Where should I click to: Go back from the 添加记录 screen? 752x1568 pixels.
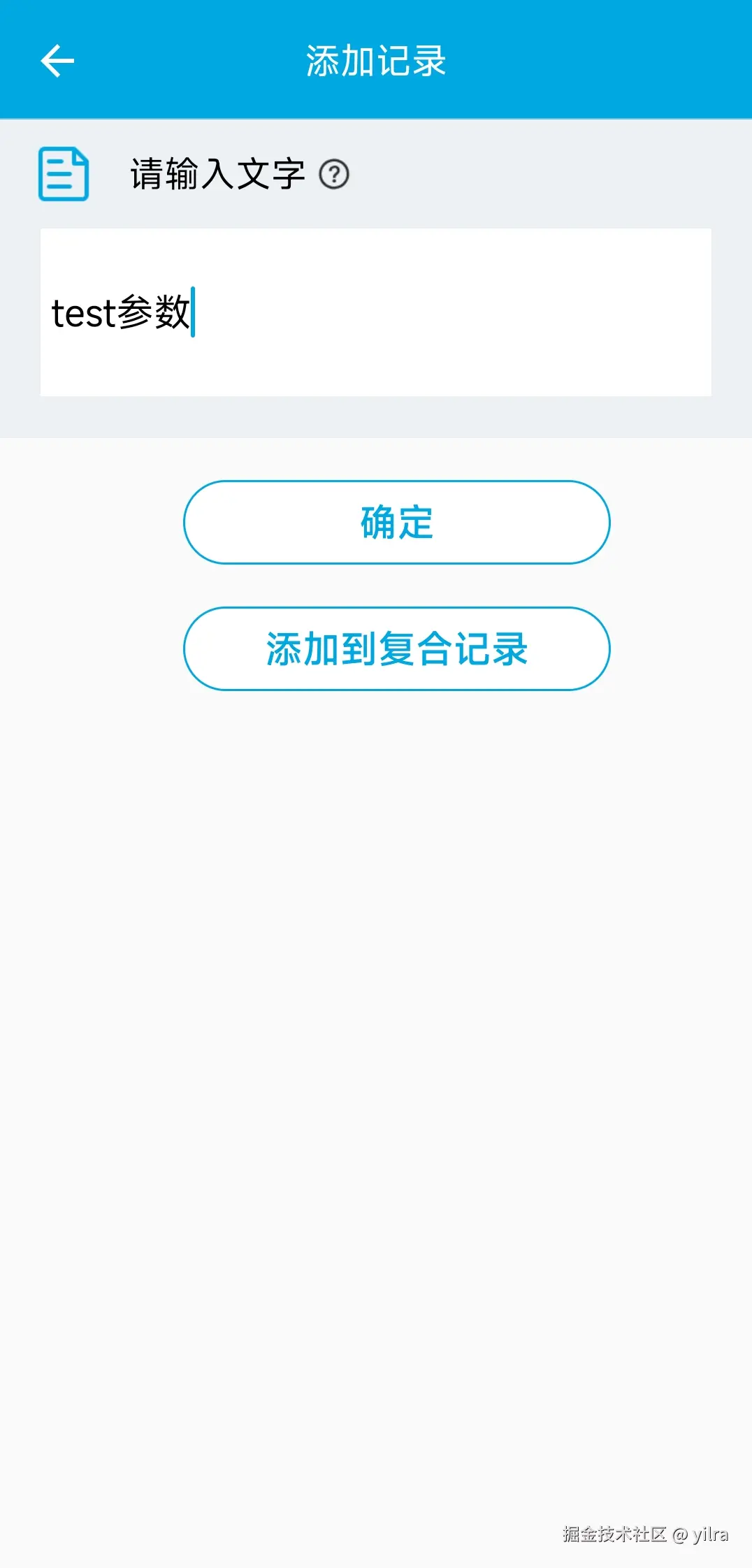tap(57, 61)
